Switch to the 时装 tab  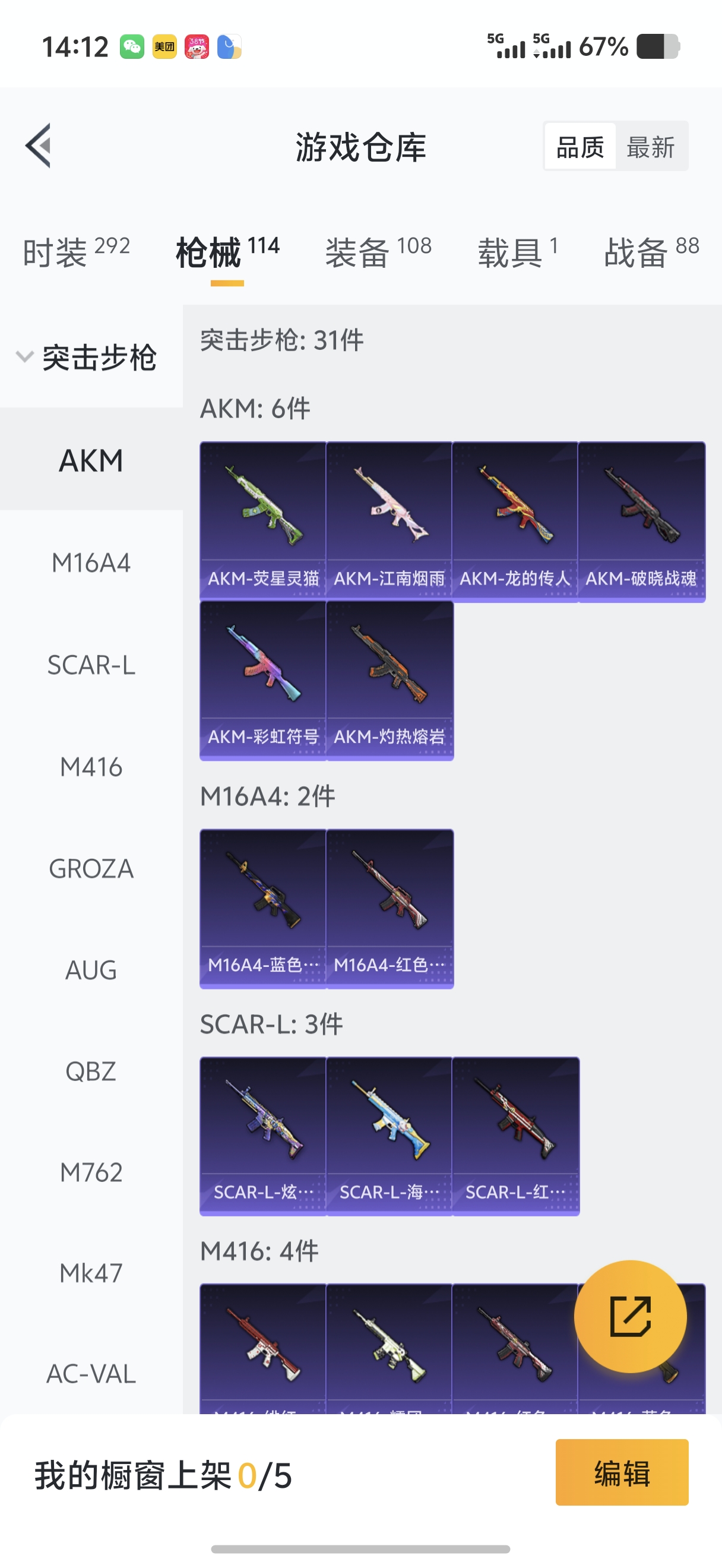coord(76,251)
